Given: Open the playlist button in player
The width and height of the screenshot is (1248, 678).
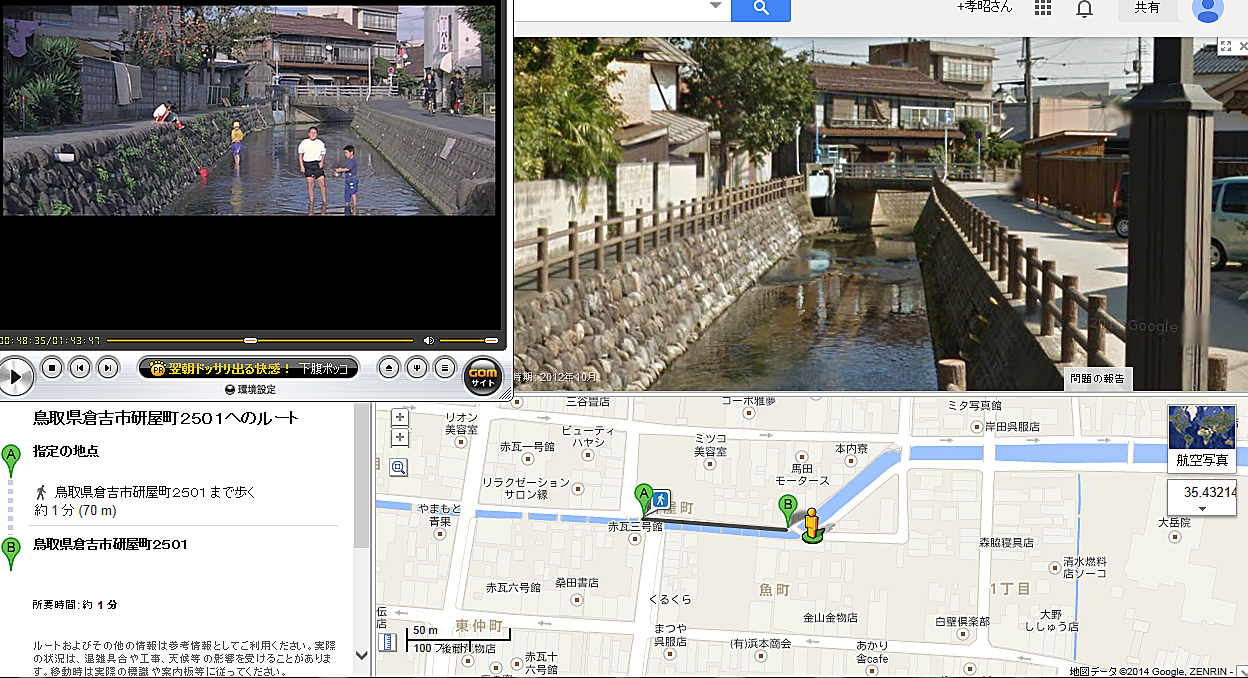Looking at the screenshot, I should tap(445, 368).
